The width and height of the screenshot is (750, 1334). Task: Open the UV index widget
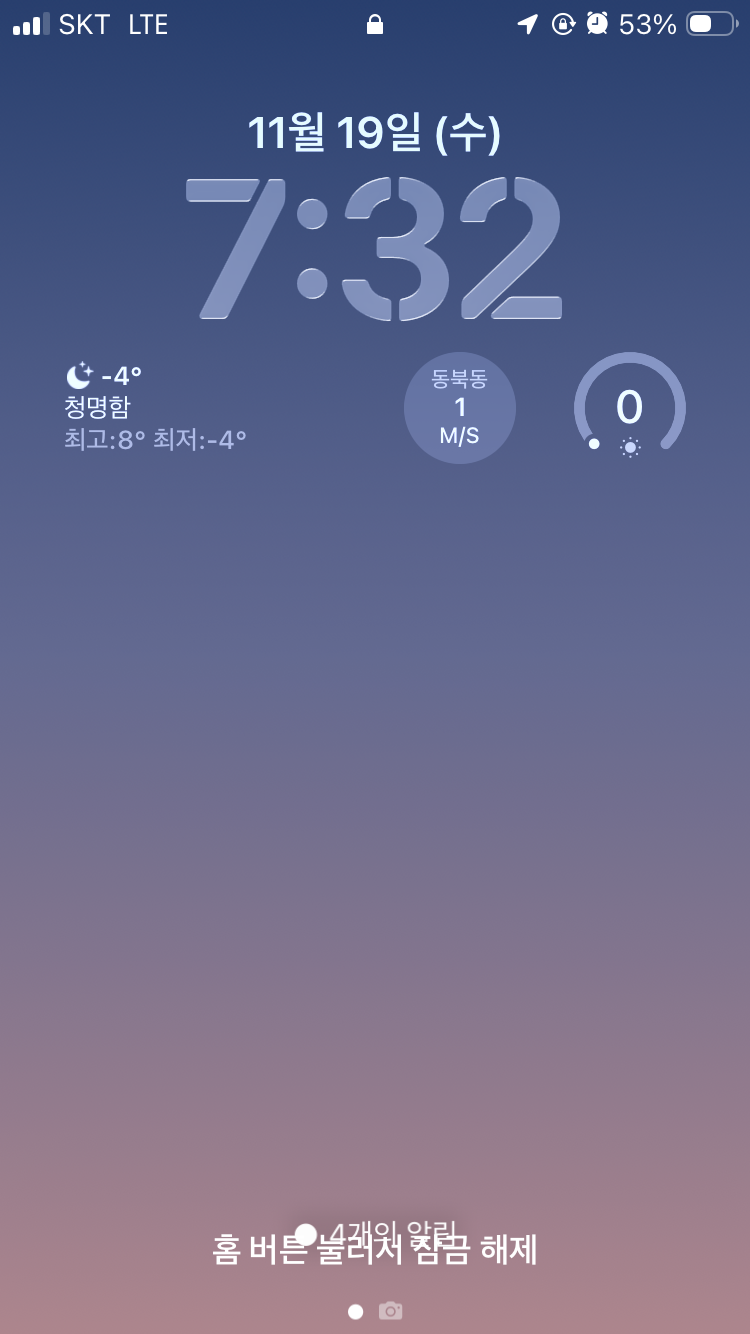629,407
